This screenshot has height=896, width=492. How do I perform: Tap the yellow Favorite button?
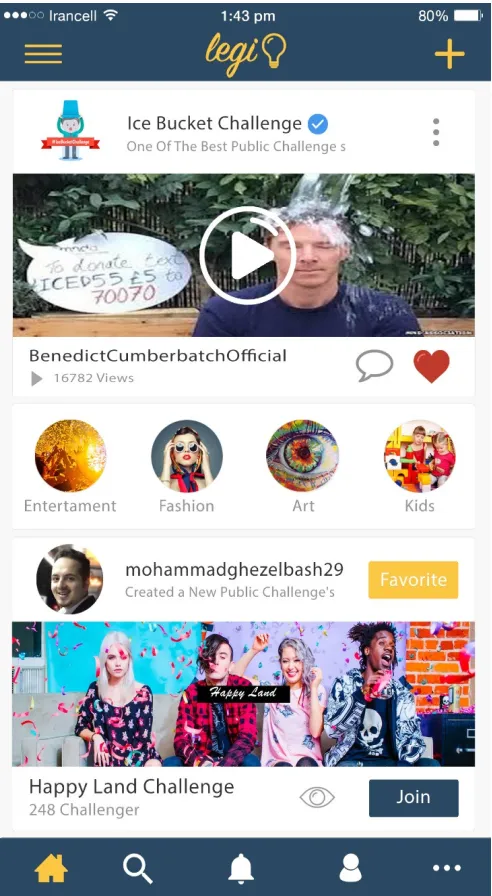(x=413, y=579)
